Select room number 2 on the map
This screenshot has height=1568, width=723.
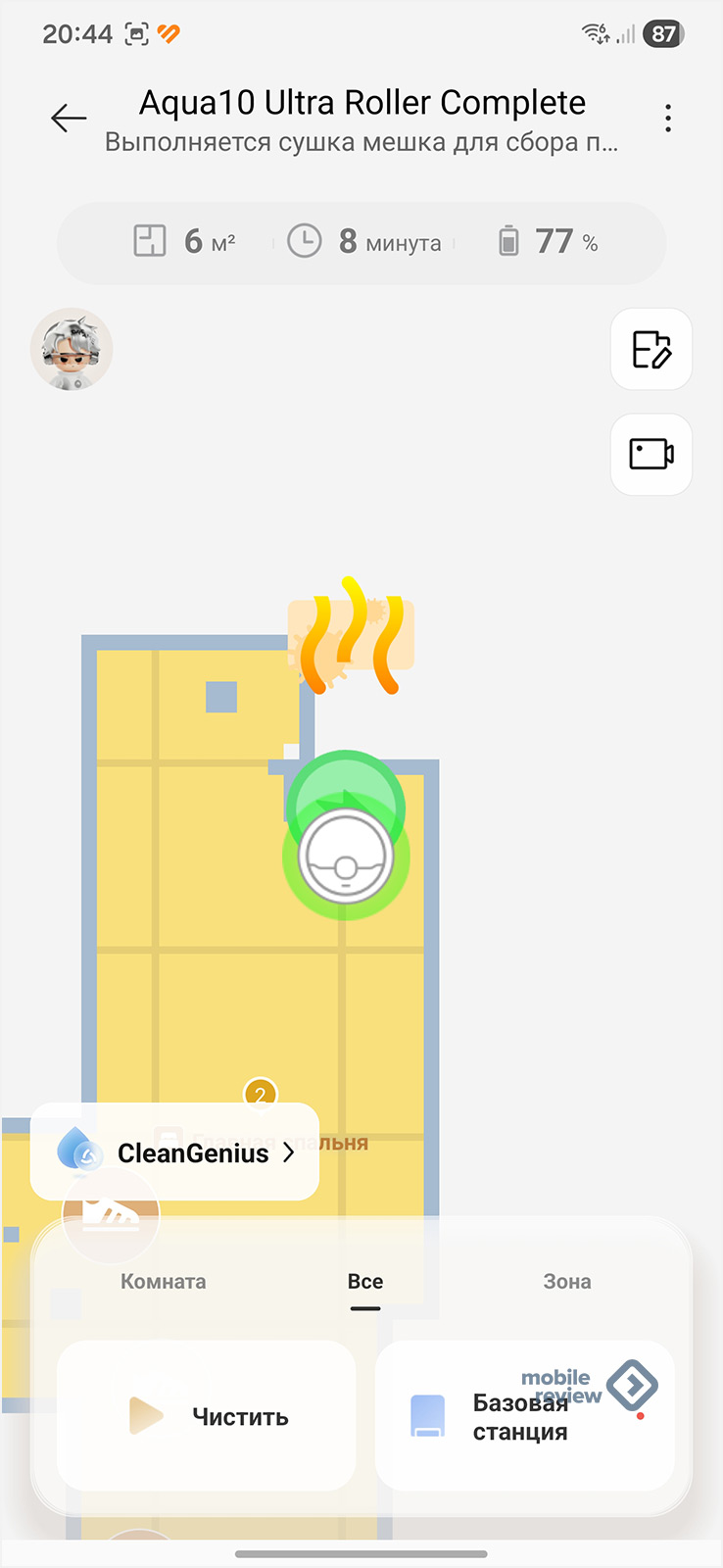pos(260,1094)
